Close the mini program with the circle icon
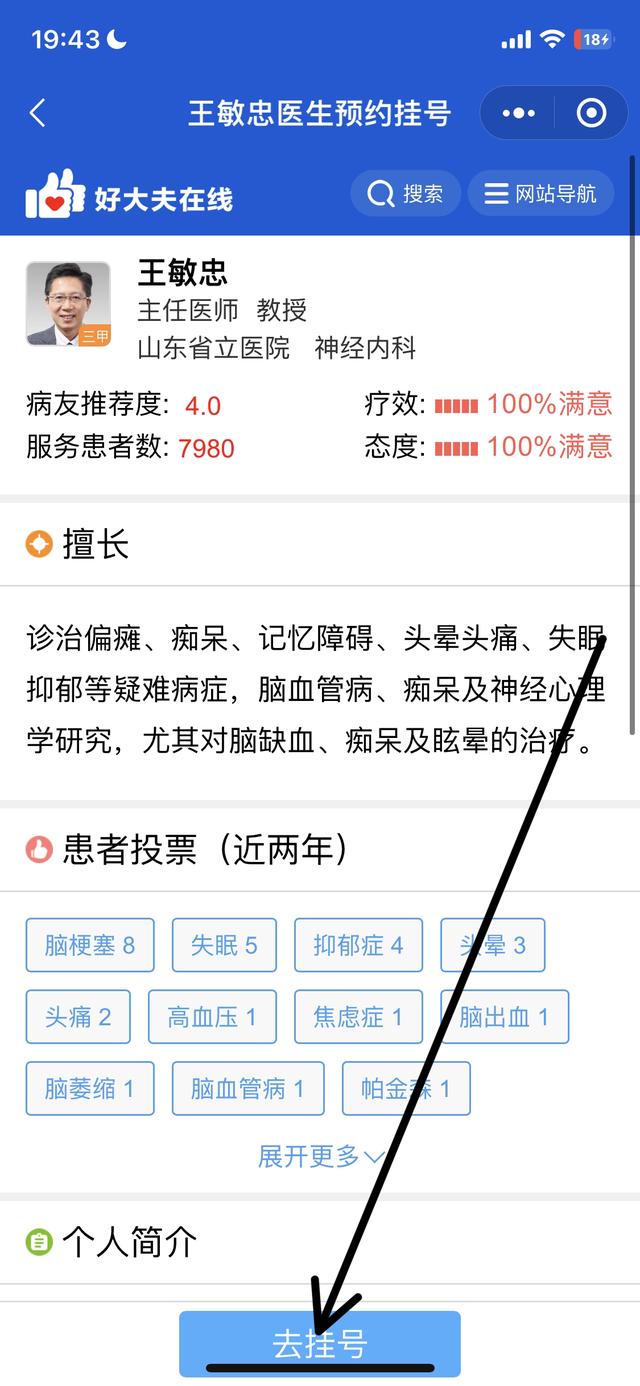This screenshot has height=1386, width=640. pos(591,113)
